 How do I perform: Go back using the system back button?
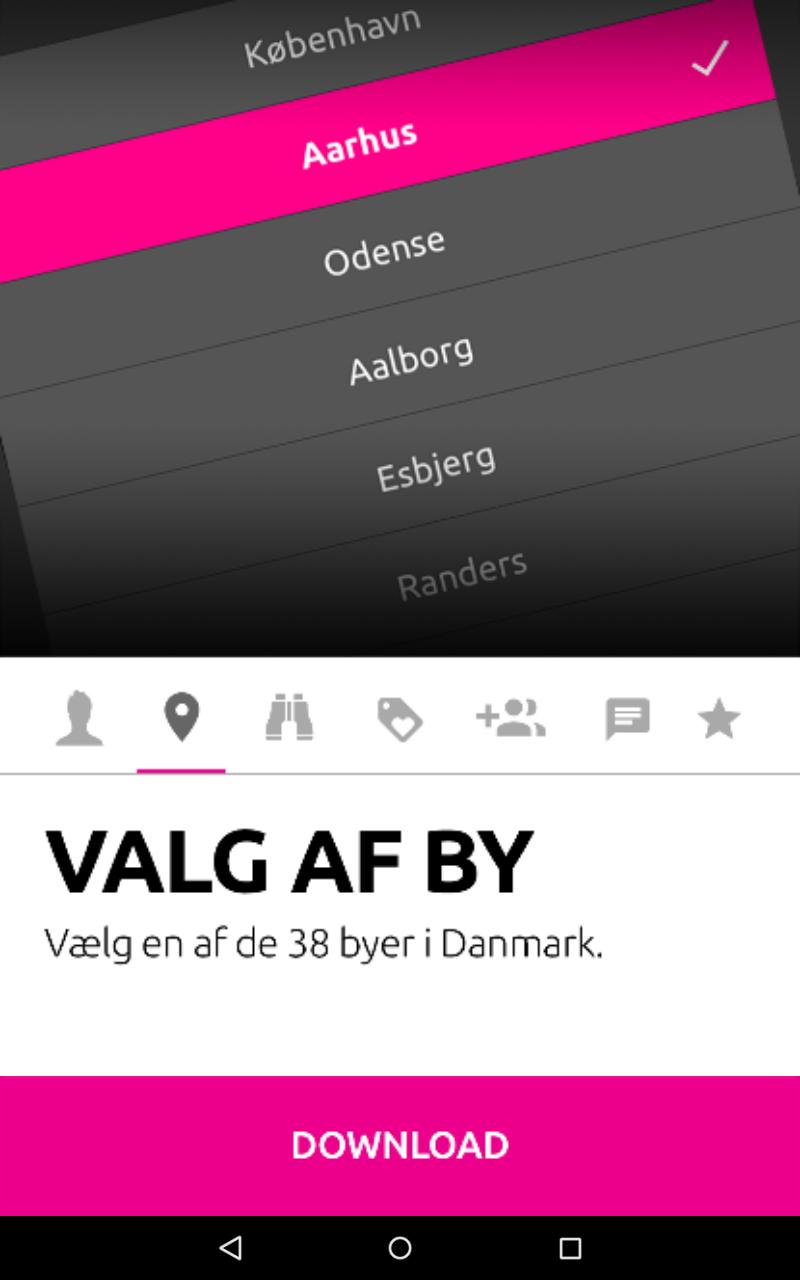click(231, 1247)
